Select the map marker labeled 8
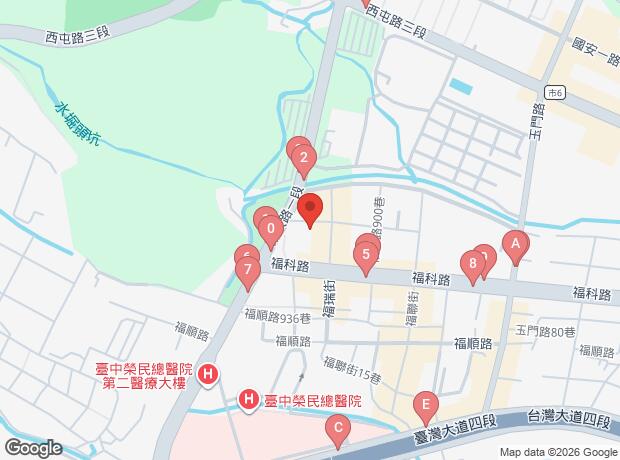Screen dimensions: 620x460 [472, 265]
